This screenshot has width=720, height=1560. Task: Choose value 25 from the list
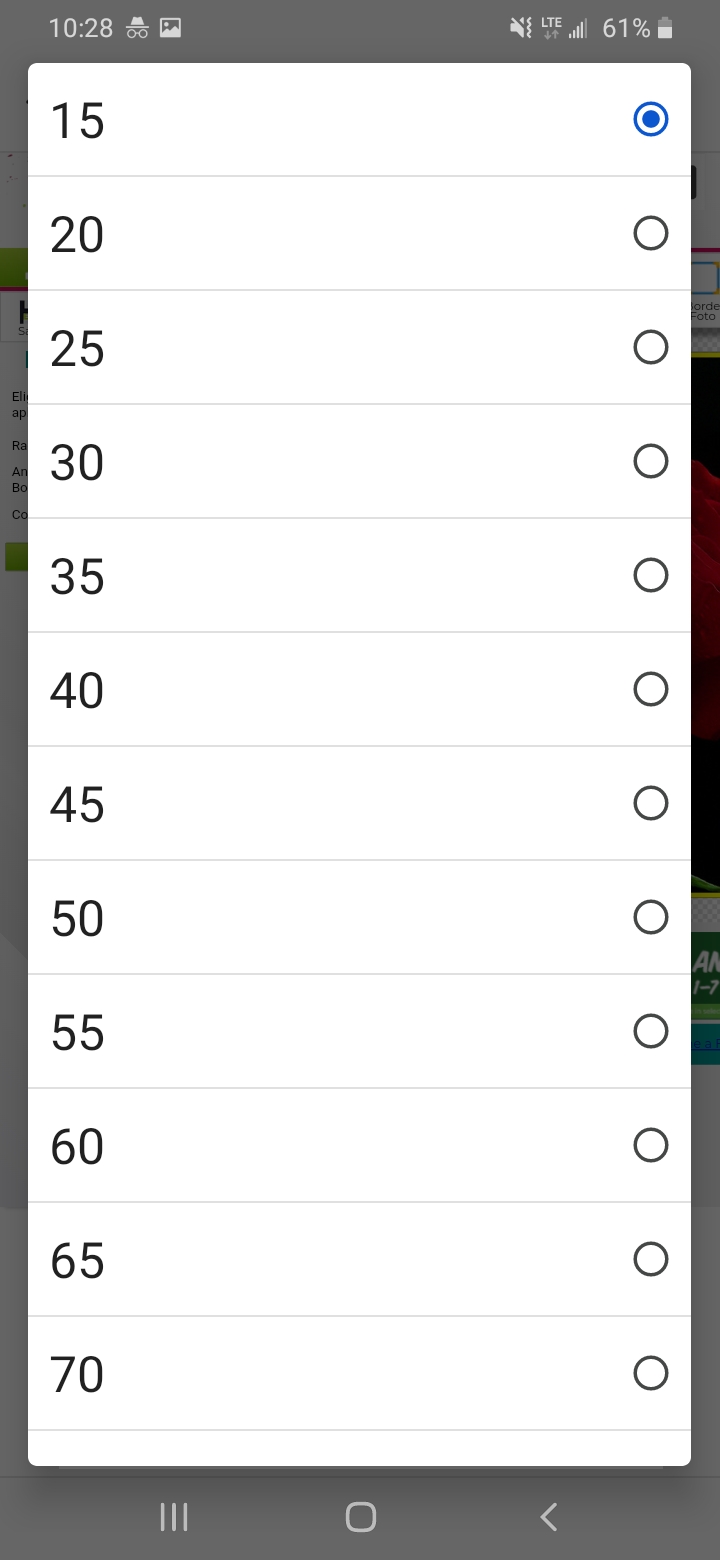(359, 348)
